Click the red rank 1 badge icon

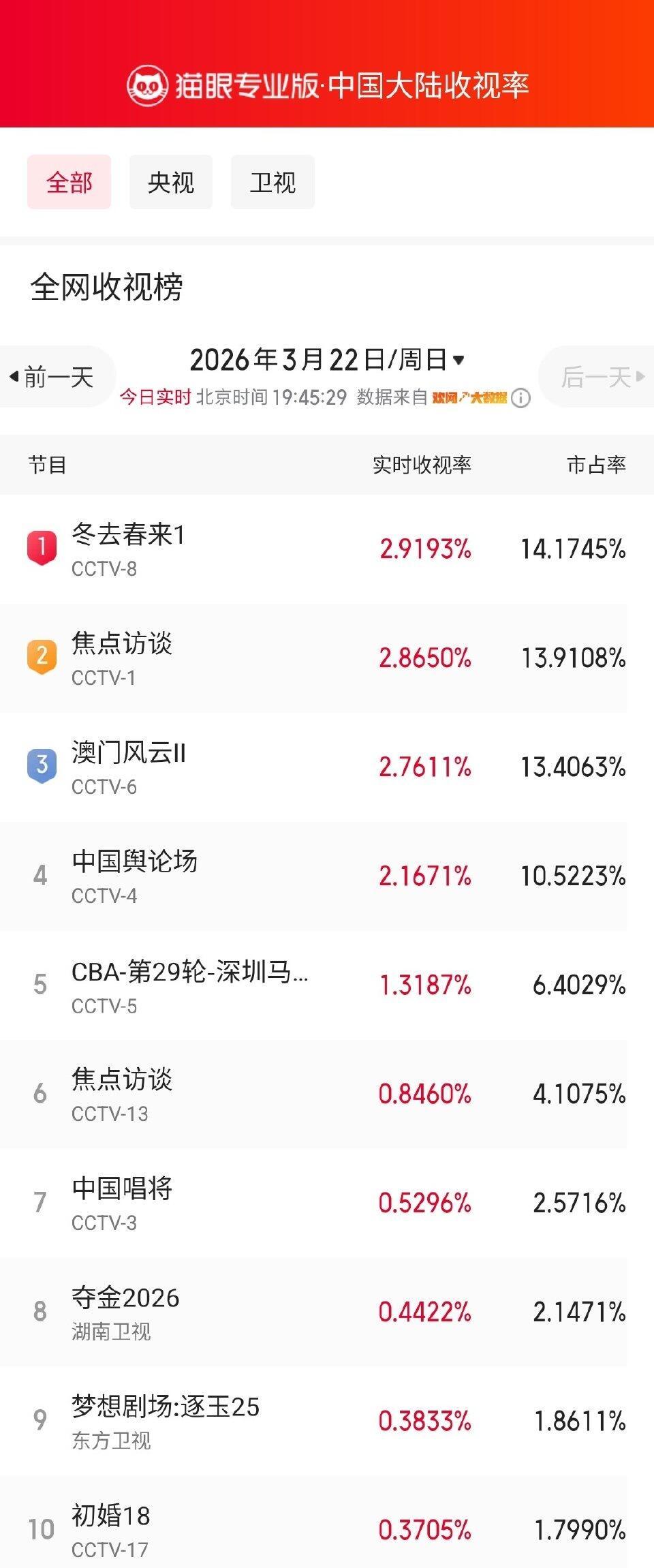tap(42, 549)
